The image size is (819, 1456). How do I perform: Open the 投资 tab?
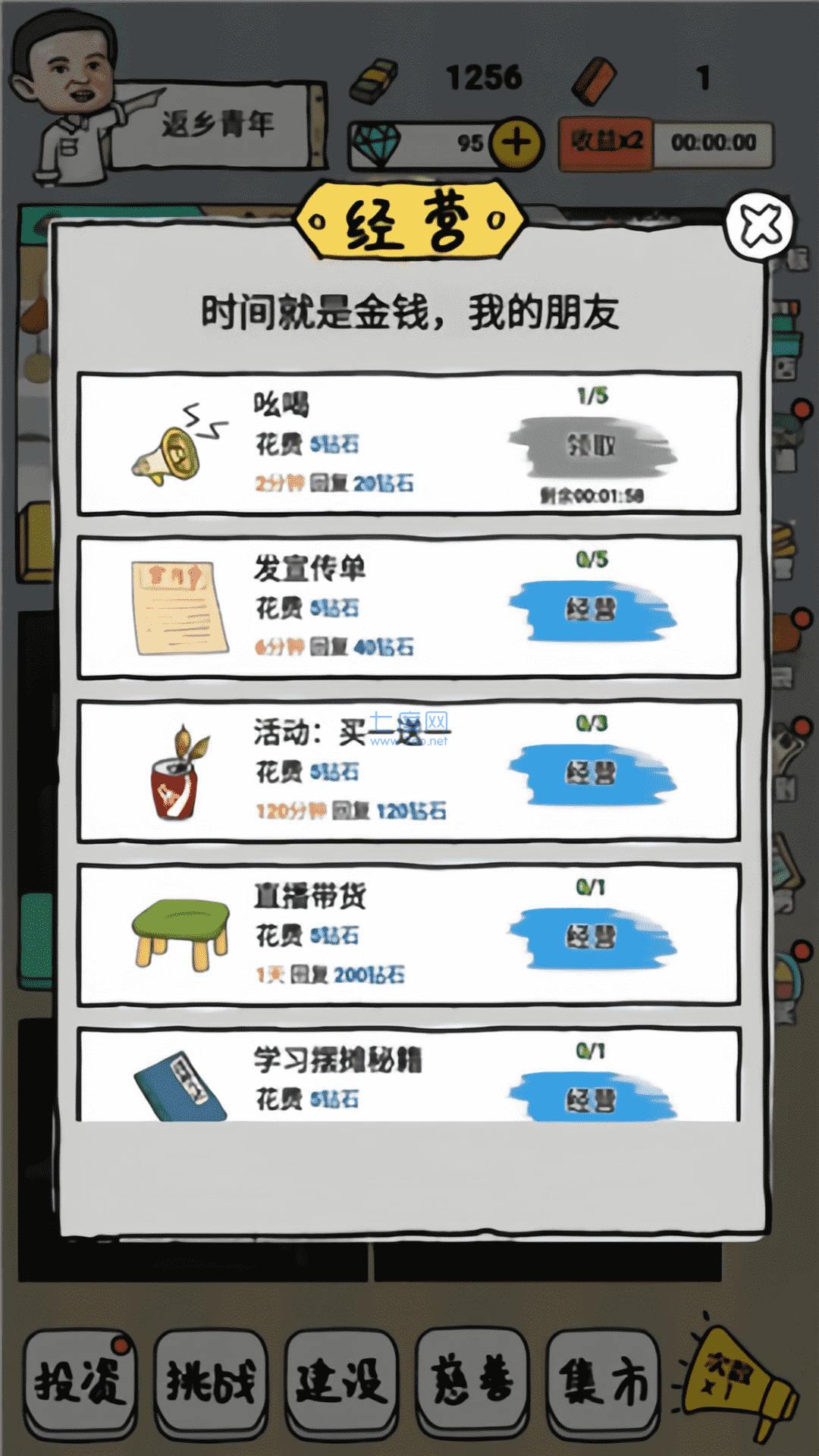[x=79, y=1382]
